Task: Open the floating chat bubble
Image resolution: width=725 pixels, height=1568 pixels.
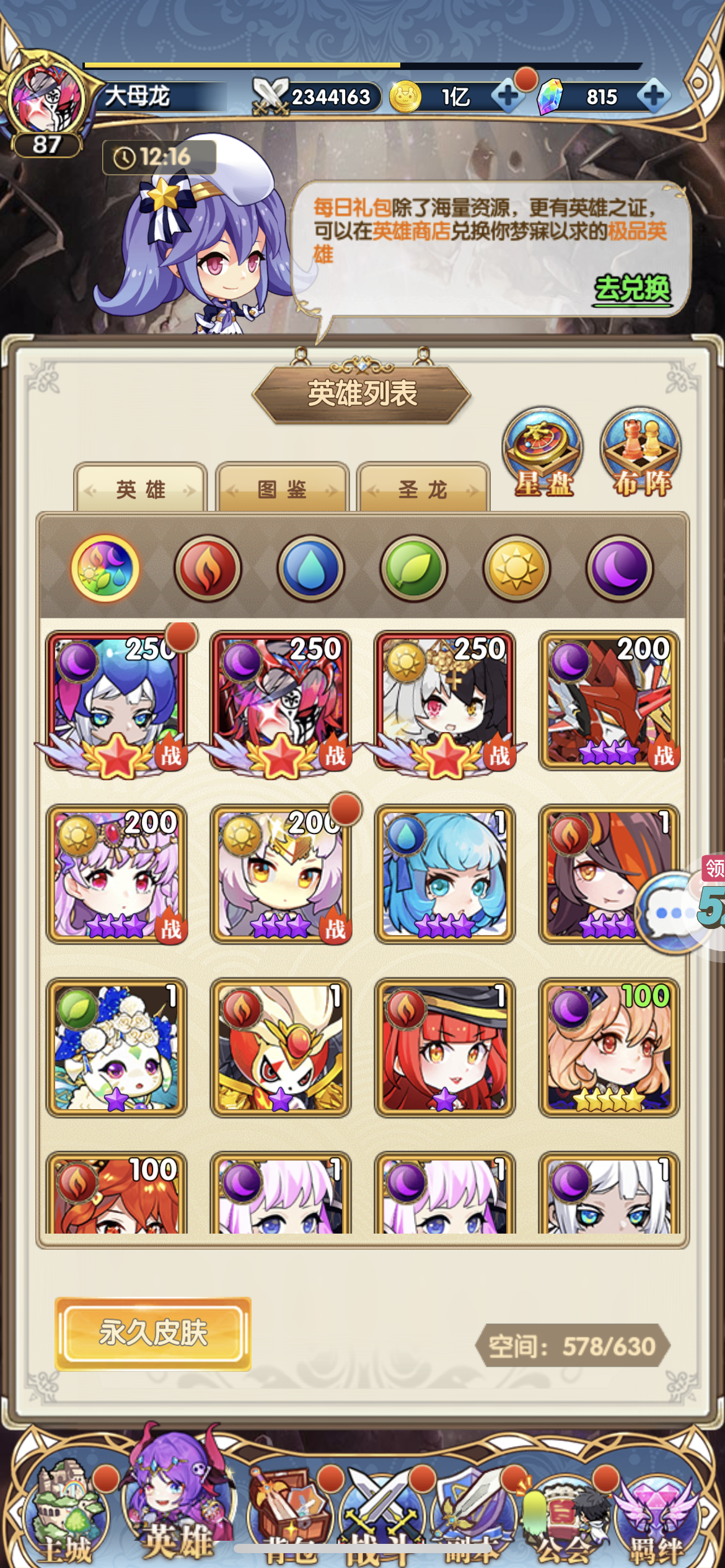Action: [672, 913]
